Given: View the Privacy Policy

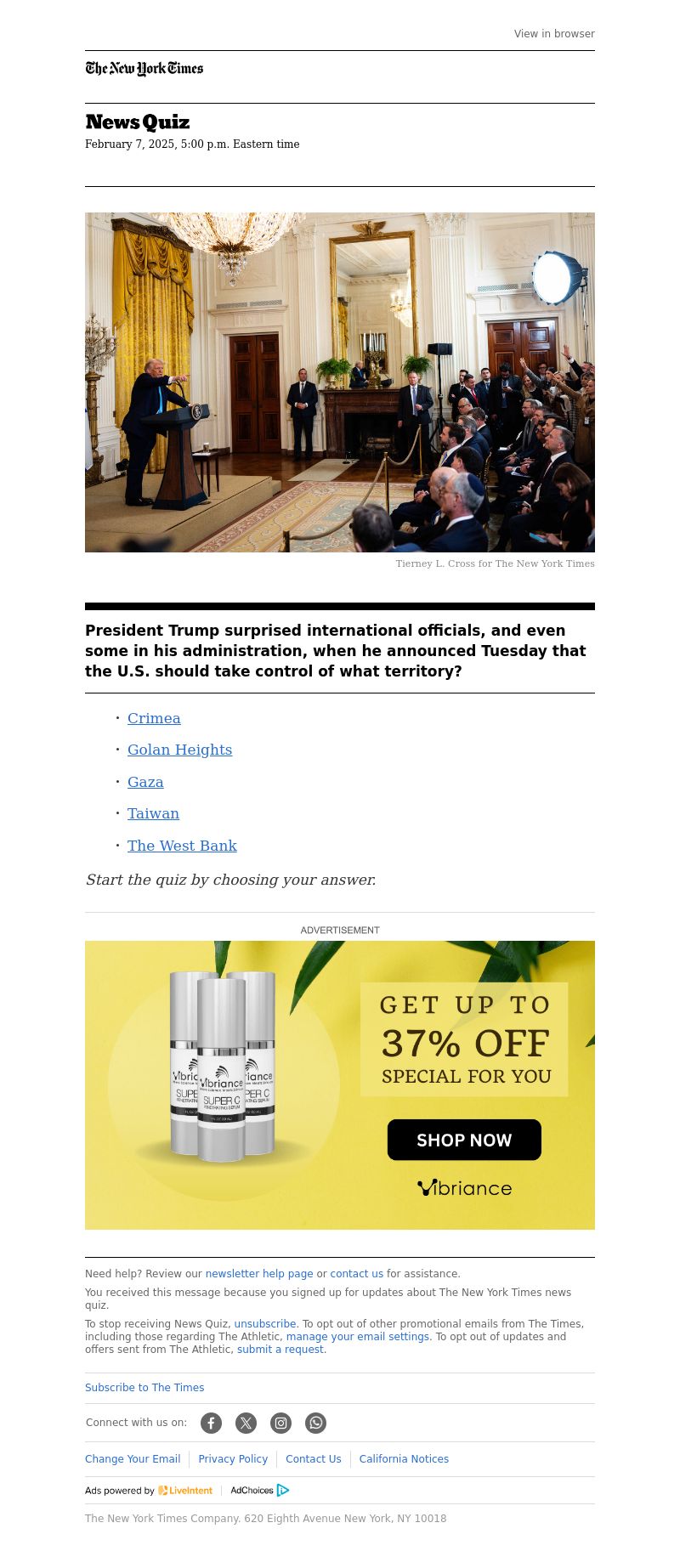Looking at the screenshot, I should pos(233,1459).
